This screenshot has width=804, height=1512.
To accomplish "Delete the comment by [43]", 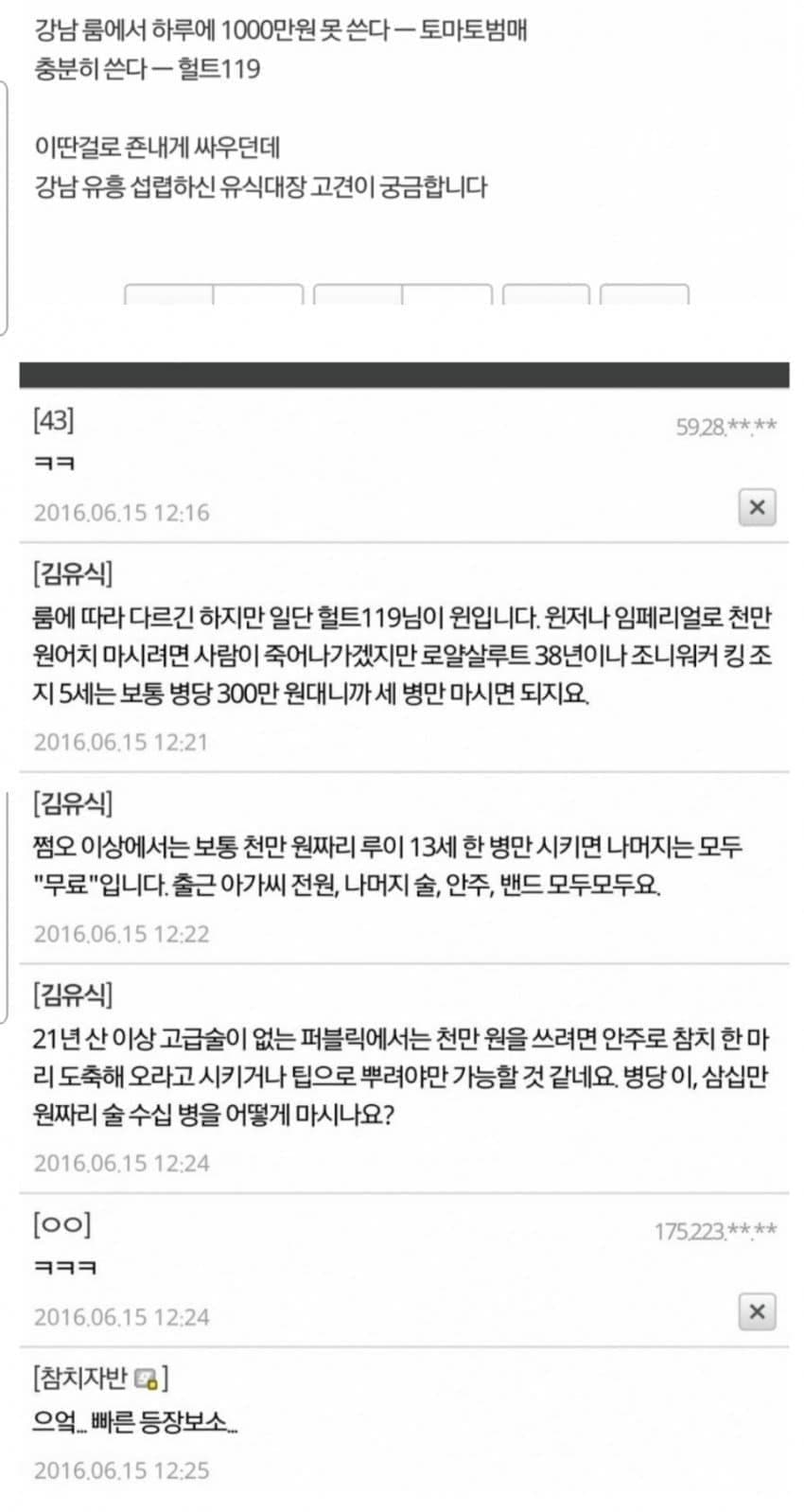I will [x=757, y=507].
